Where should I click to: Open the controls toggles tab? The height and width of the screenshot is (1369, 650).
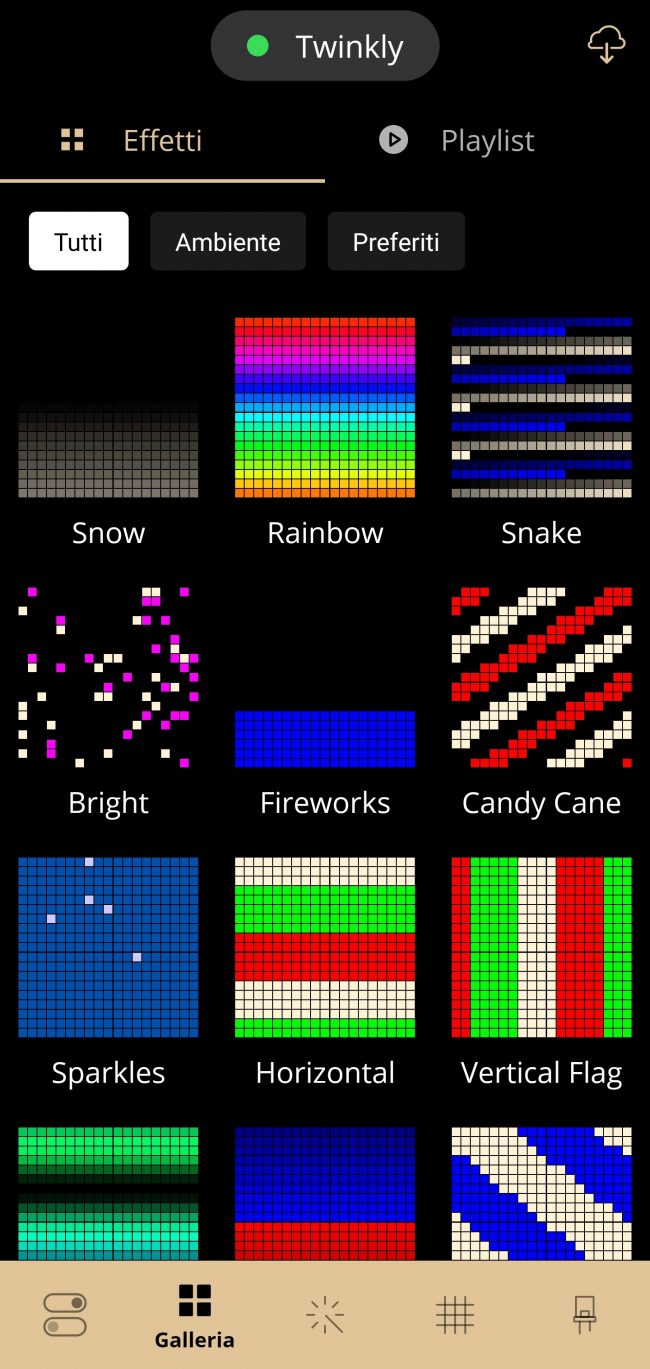pos(65,1314)
